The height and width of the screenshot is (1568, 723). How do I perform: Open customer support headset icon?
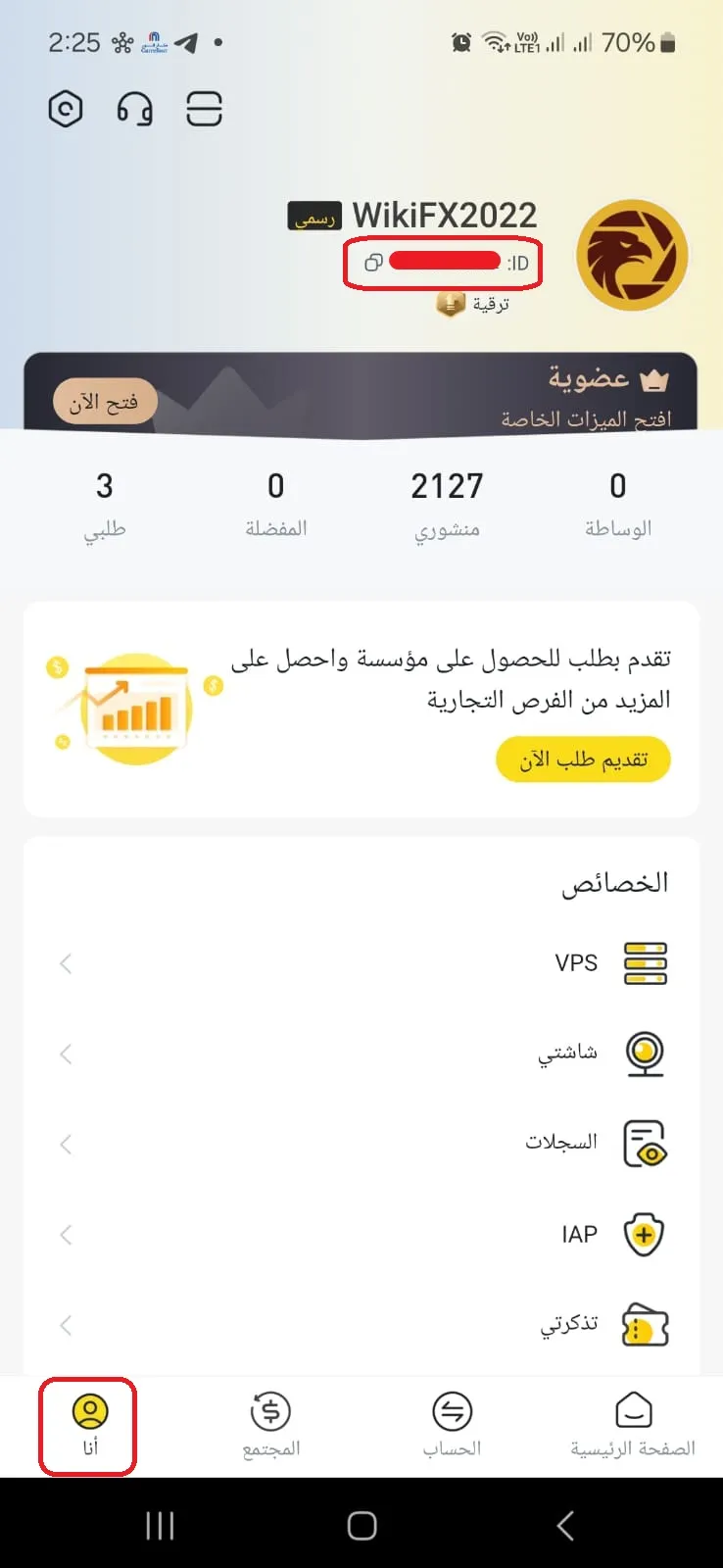point(134,109)
